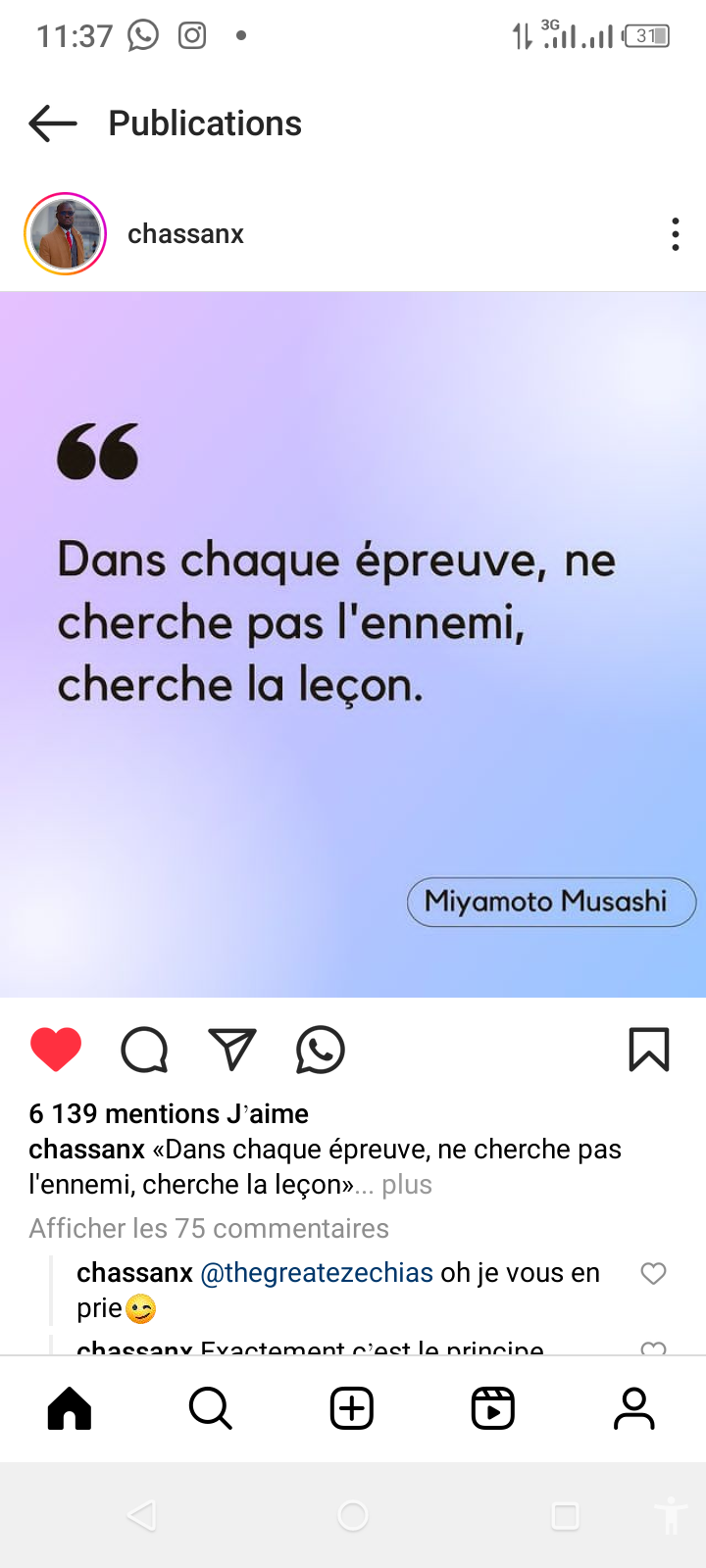Create a new post with the plus tab

coord(352,1408)
